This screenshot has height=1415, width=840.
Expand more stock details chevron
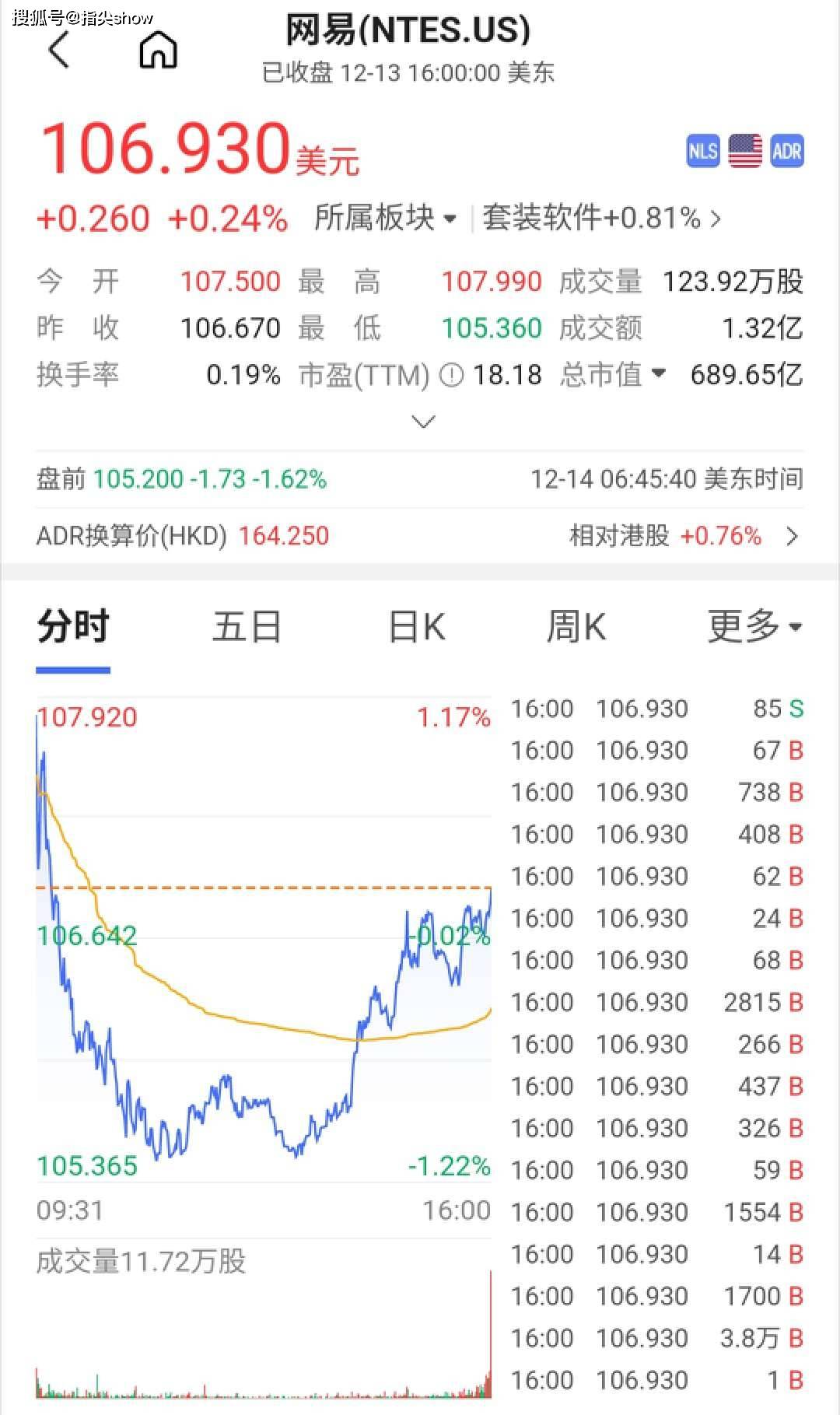pos(423,422)
